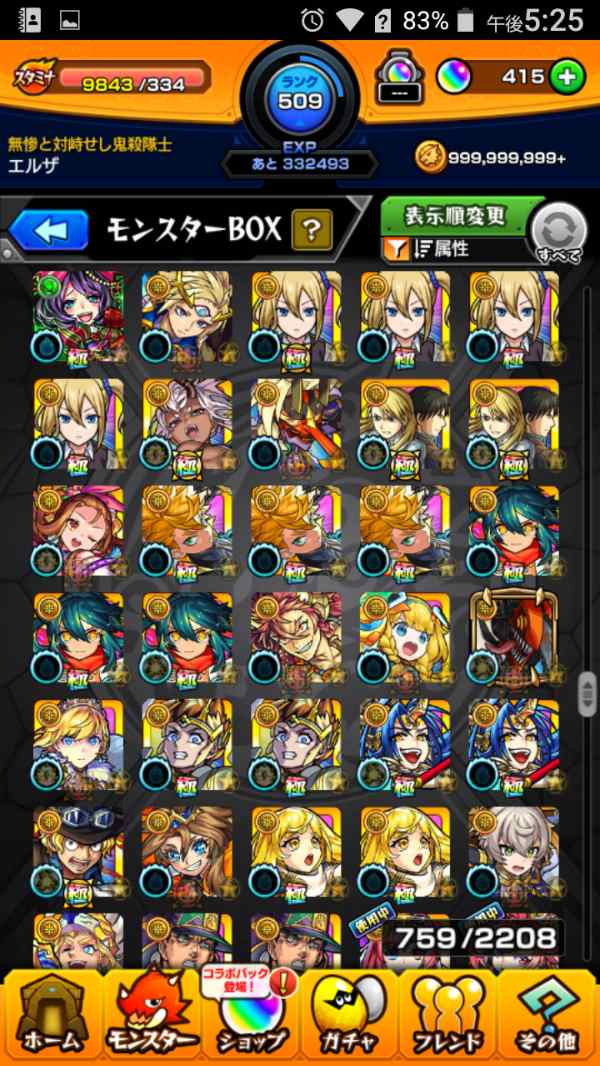Screen dimensions: 600x1066
Task: Open the ガチャ tab
Action: 349,1014
